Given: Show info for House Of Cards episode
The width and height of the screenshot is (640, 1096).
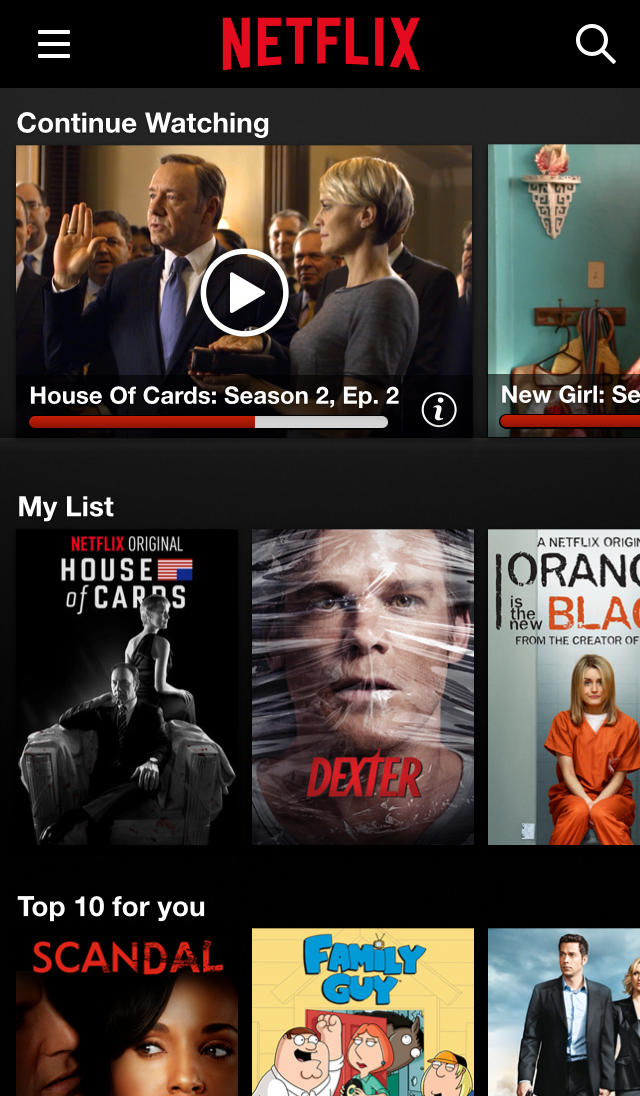Looking at the screenshot, I should 439,409.
